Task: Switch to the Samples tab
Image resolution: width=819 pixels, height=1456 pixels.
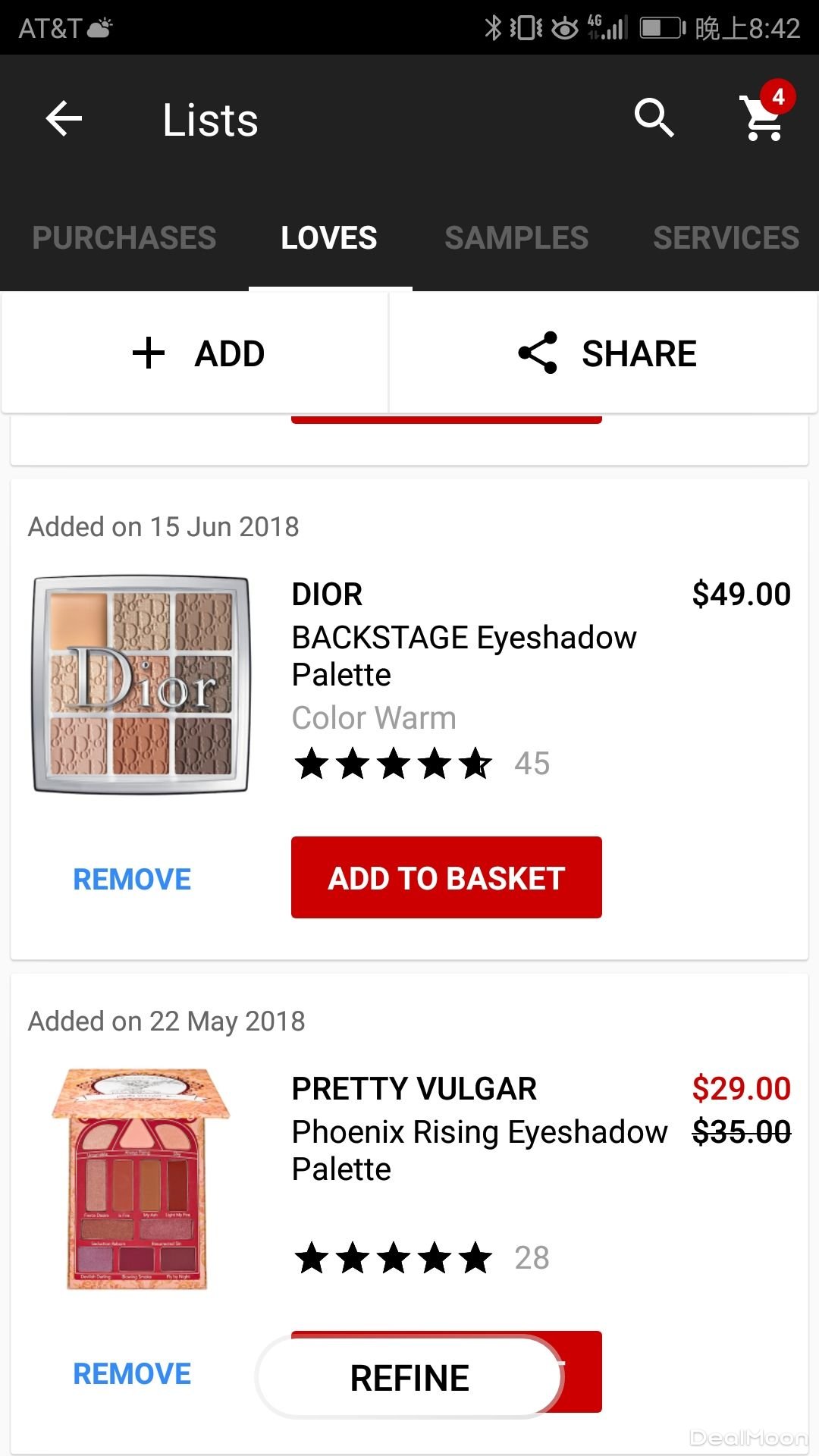Action: [516, 238]
